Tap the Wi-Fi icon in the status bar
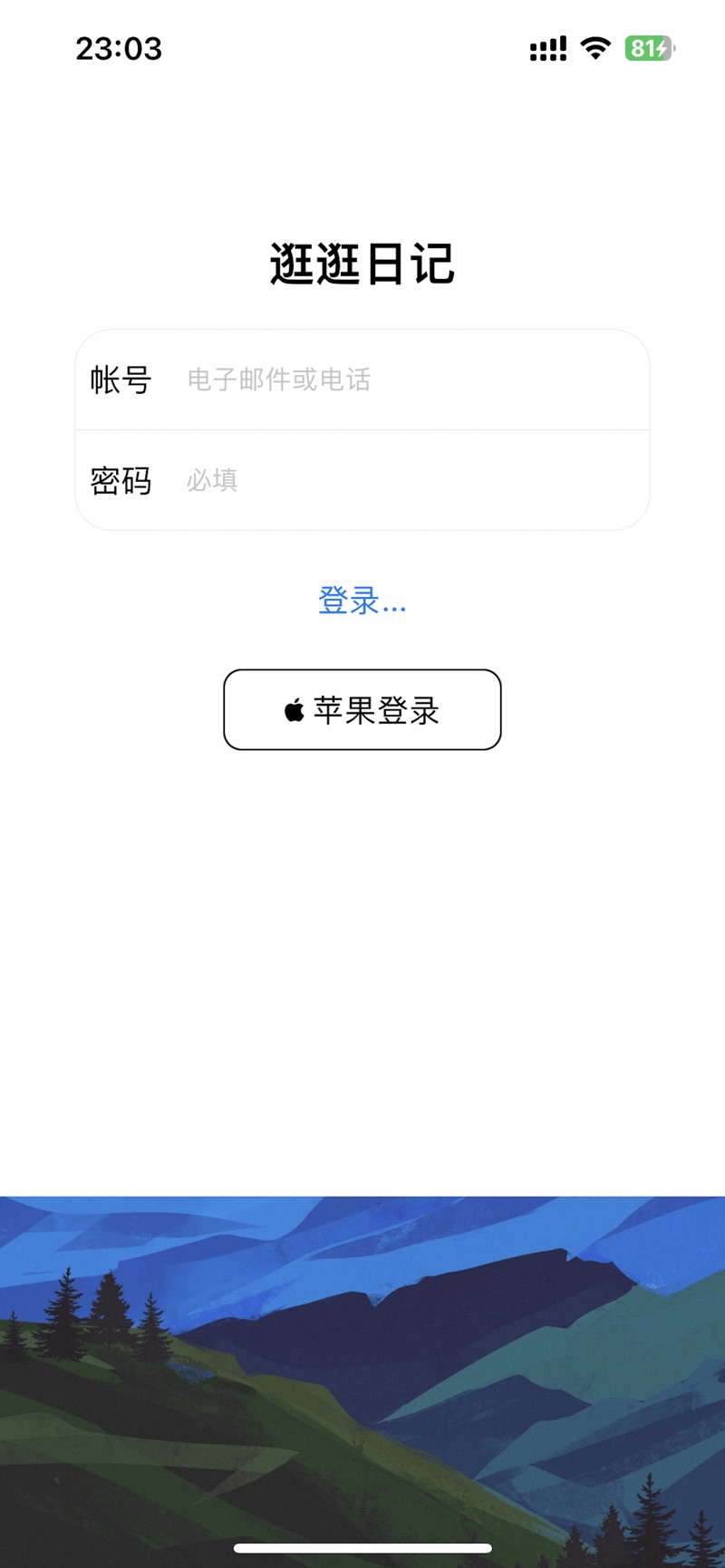The image size is (725, 1568). (x=595, y=50)
